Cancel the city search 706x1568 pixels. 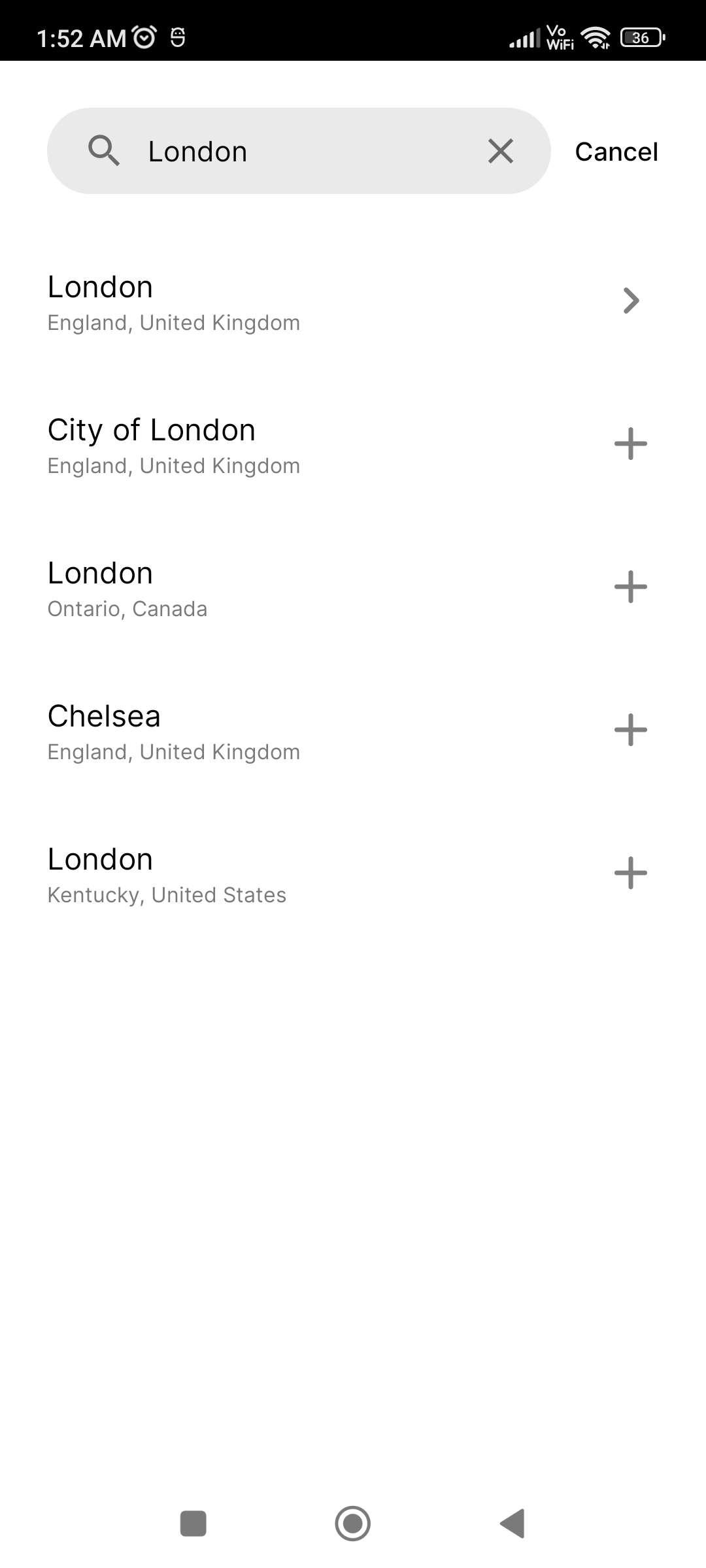coord(616,152)
